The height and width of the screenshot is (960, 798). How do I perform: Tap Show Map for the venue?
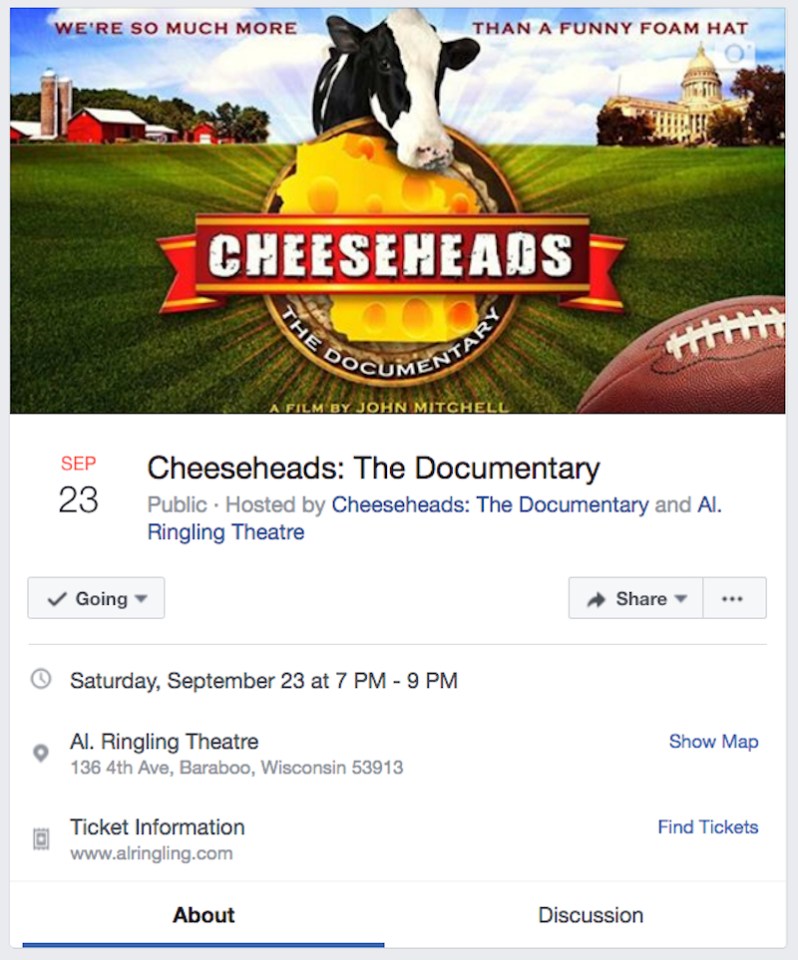713,742
